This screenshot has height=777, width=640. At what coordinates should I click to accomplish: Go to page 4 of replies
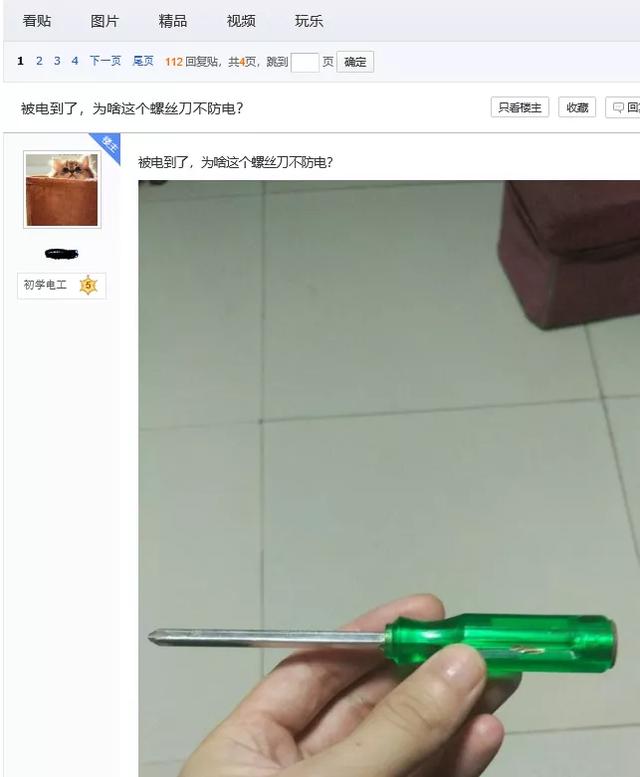[x=74, y=61]
